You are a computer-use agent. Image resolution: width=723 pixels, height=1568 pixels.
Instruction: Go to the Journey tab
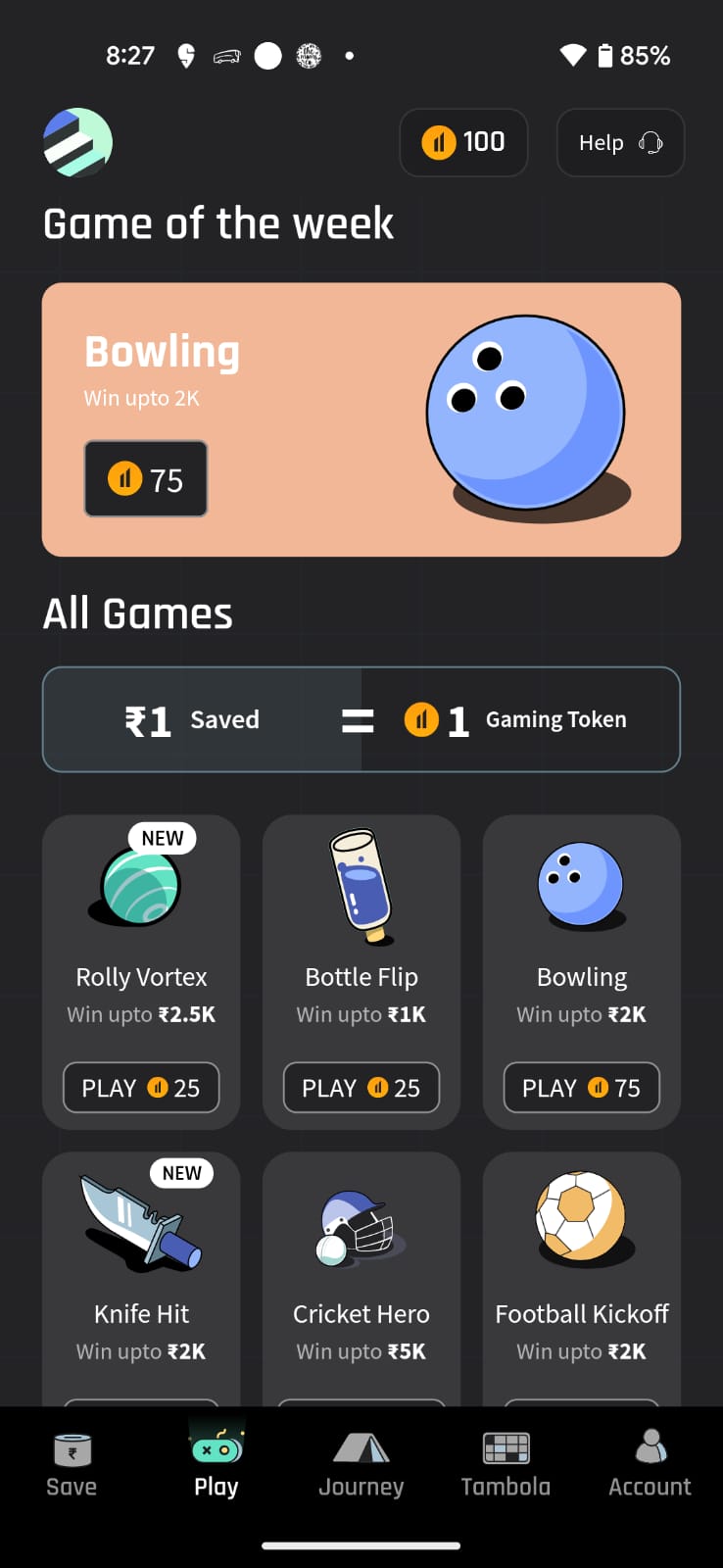click(x=361, y=1465)
